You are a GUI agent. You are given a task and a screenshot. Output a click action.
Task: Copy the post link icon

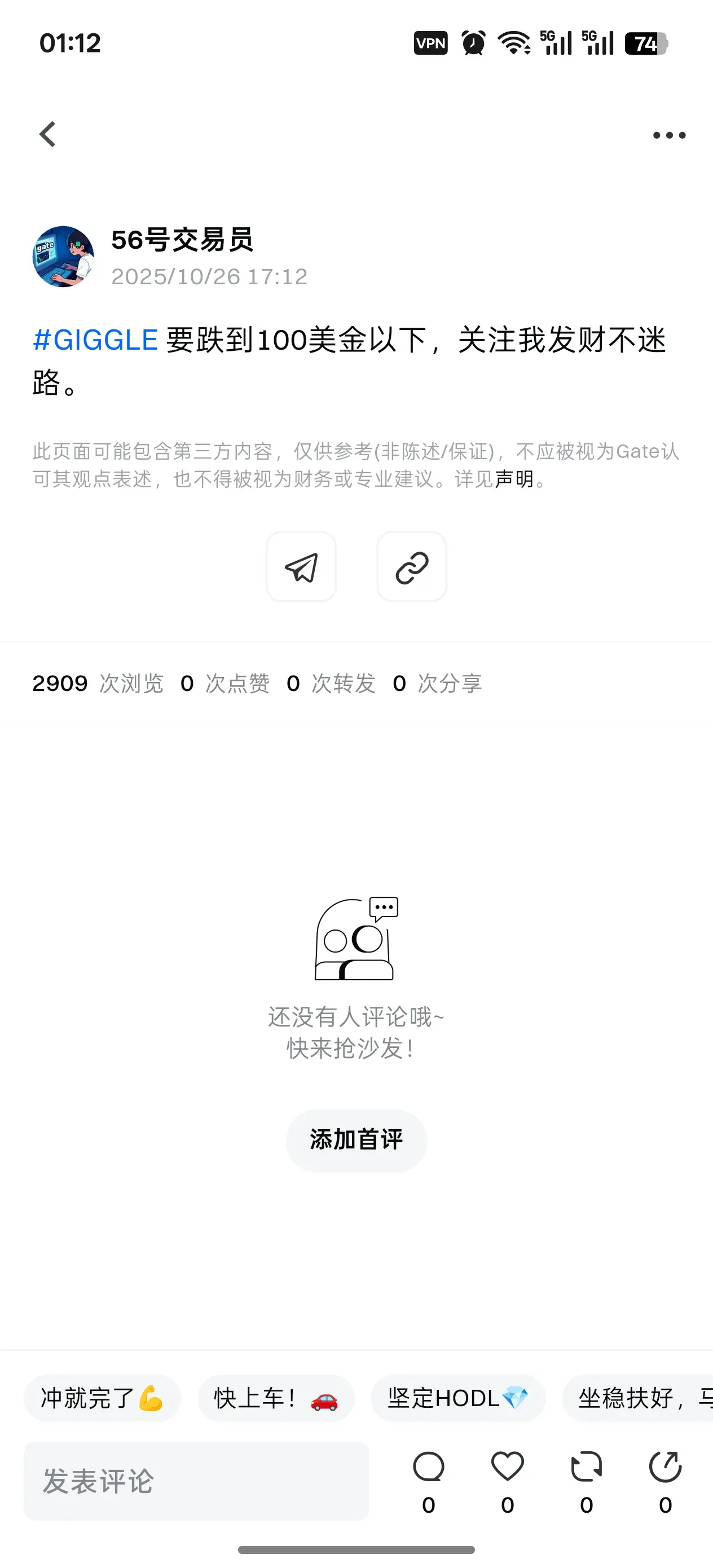[x=412, y=566]
